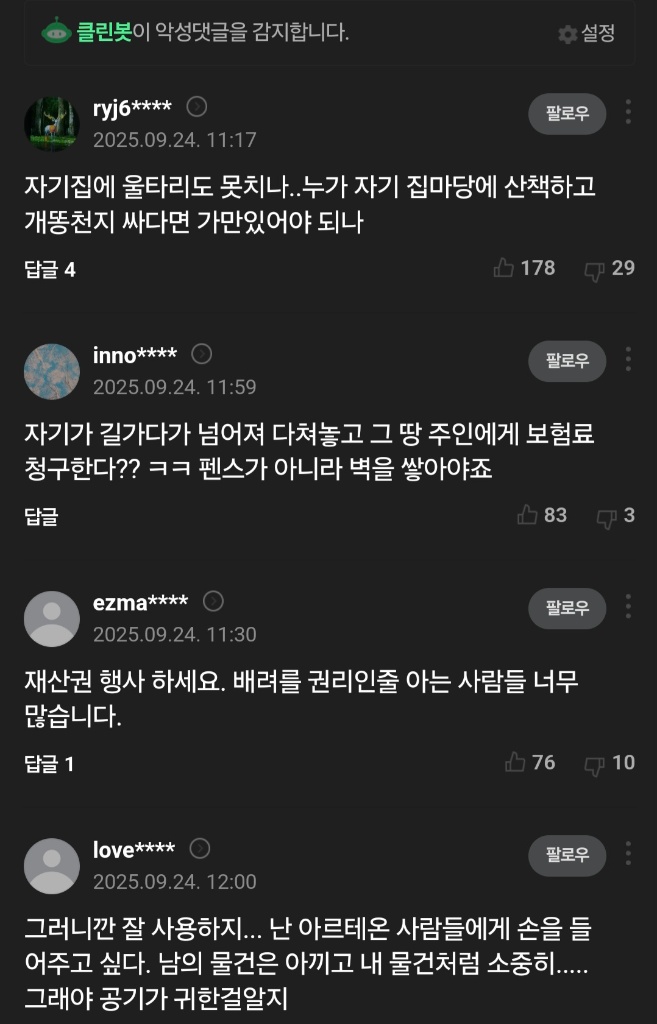Open overflow menu on ryj6**** comment
657x1024 pixels.
627,112
